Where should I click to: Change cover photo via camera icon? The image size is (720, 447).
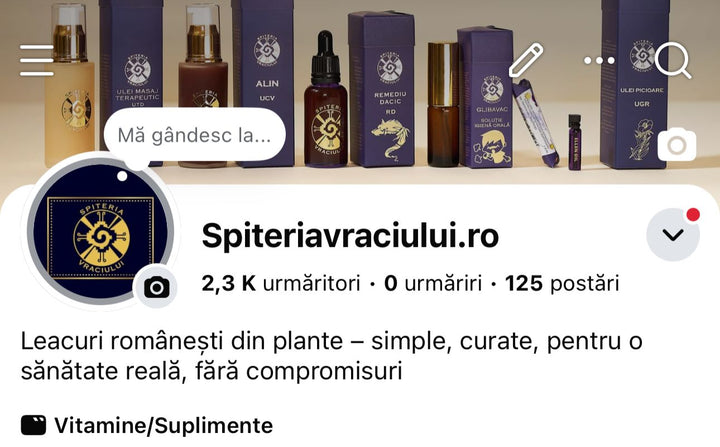[x=677, y=146]
